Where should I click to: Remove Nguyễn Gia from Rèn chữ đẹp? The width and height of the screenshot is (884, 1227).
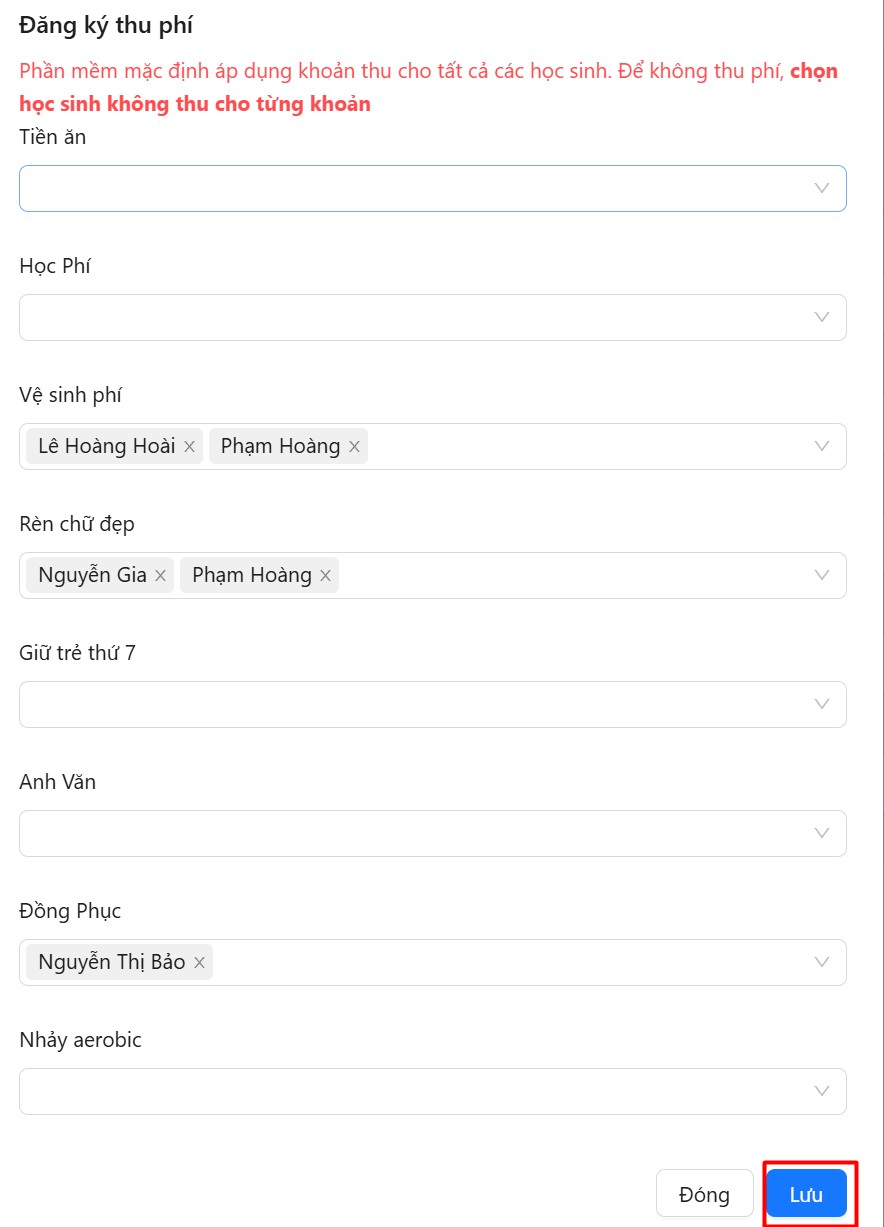160,576
